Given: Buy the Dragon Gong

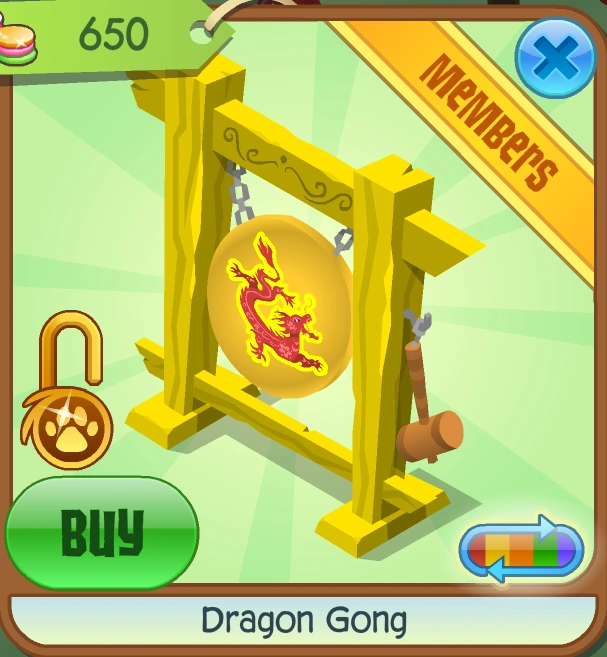Looking at the screenshot, I should coord(102,531).
